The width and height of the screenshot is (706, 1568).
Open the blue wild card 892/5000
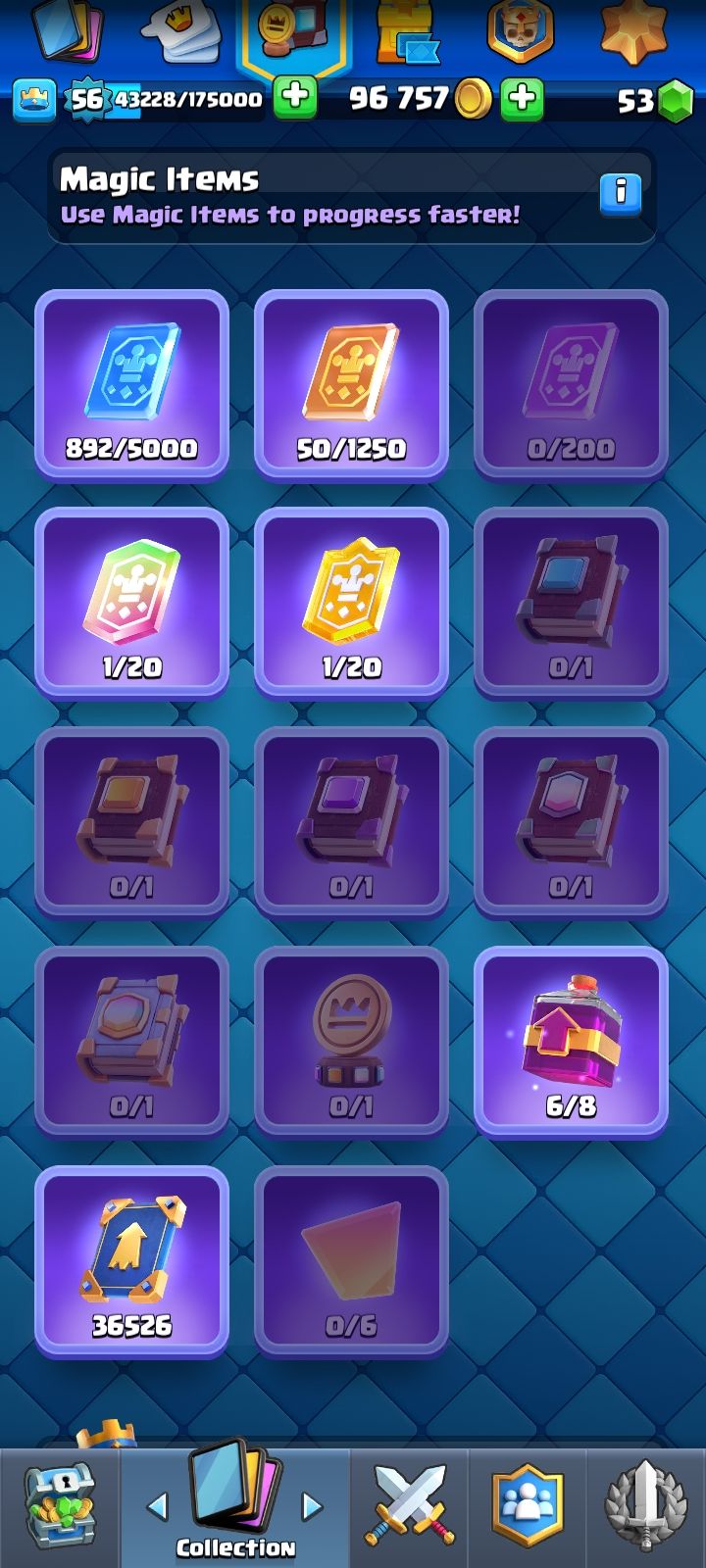[x=131, y=385]
